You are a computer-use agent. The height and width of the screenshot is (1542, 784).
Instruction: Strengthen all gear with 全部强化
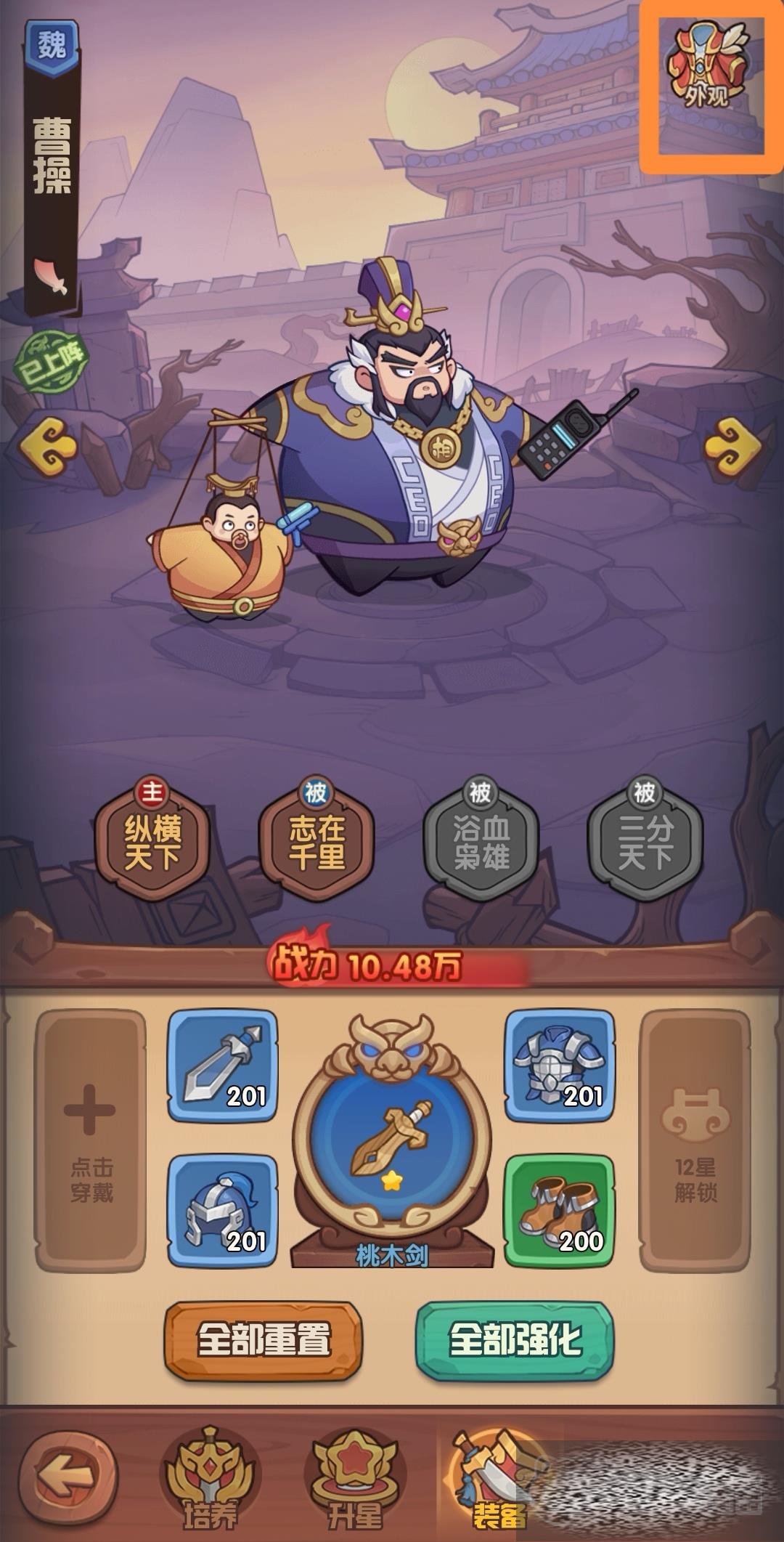515,1339
